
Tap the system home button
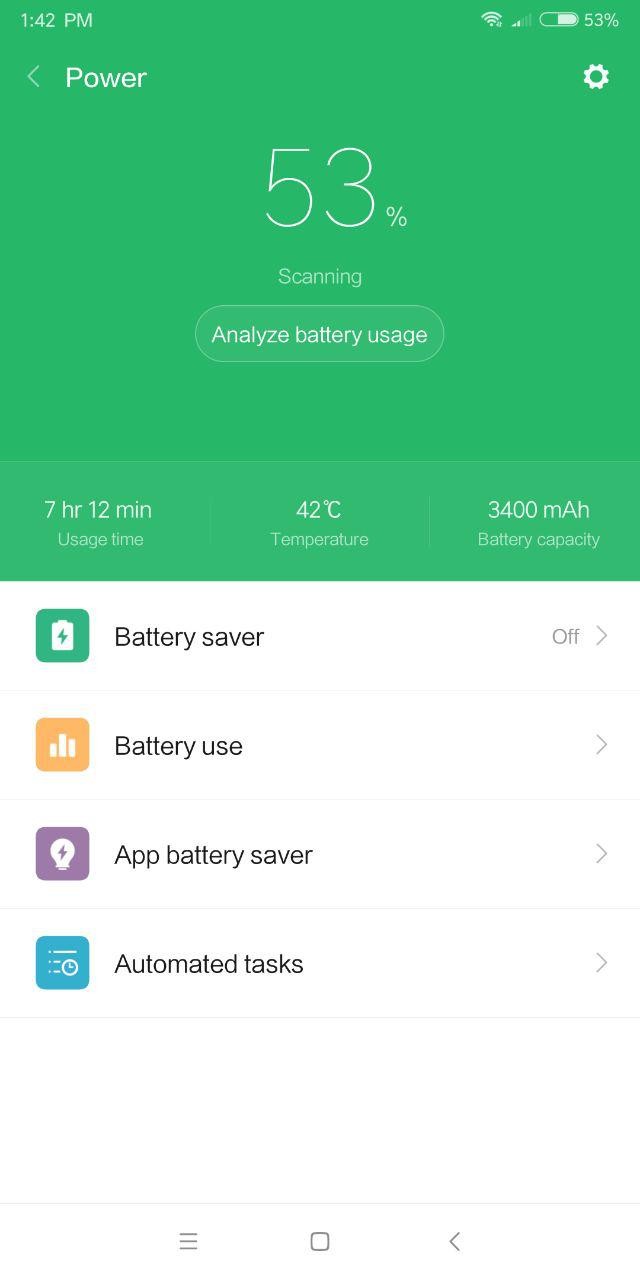tap(320, 1241)
